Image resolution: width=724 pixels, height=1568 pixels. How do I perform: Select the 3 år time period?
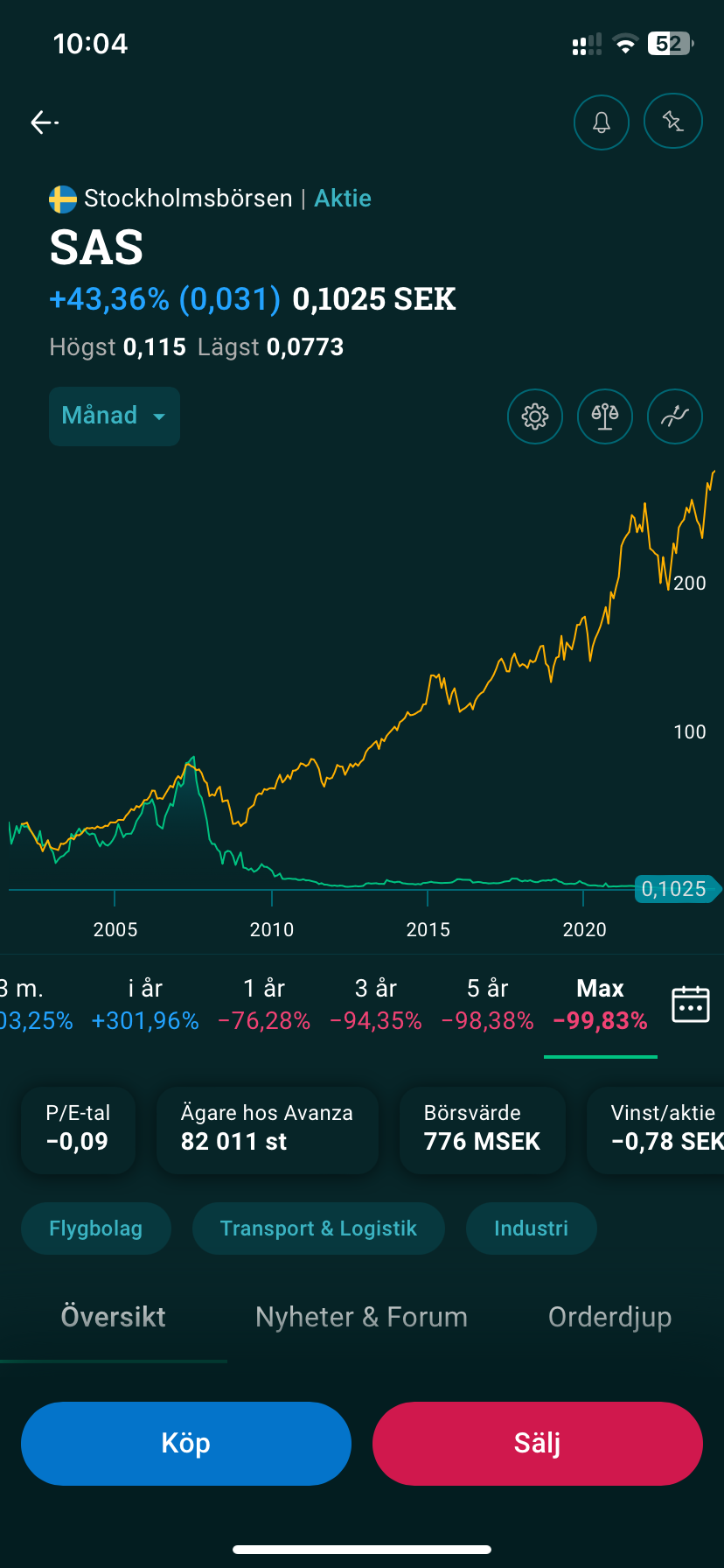coord(376,1004)
